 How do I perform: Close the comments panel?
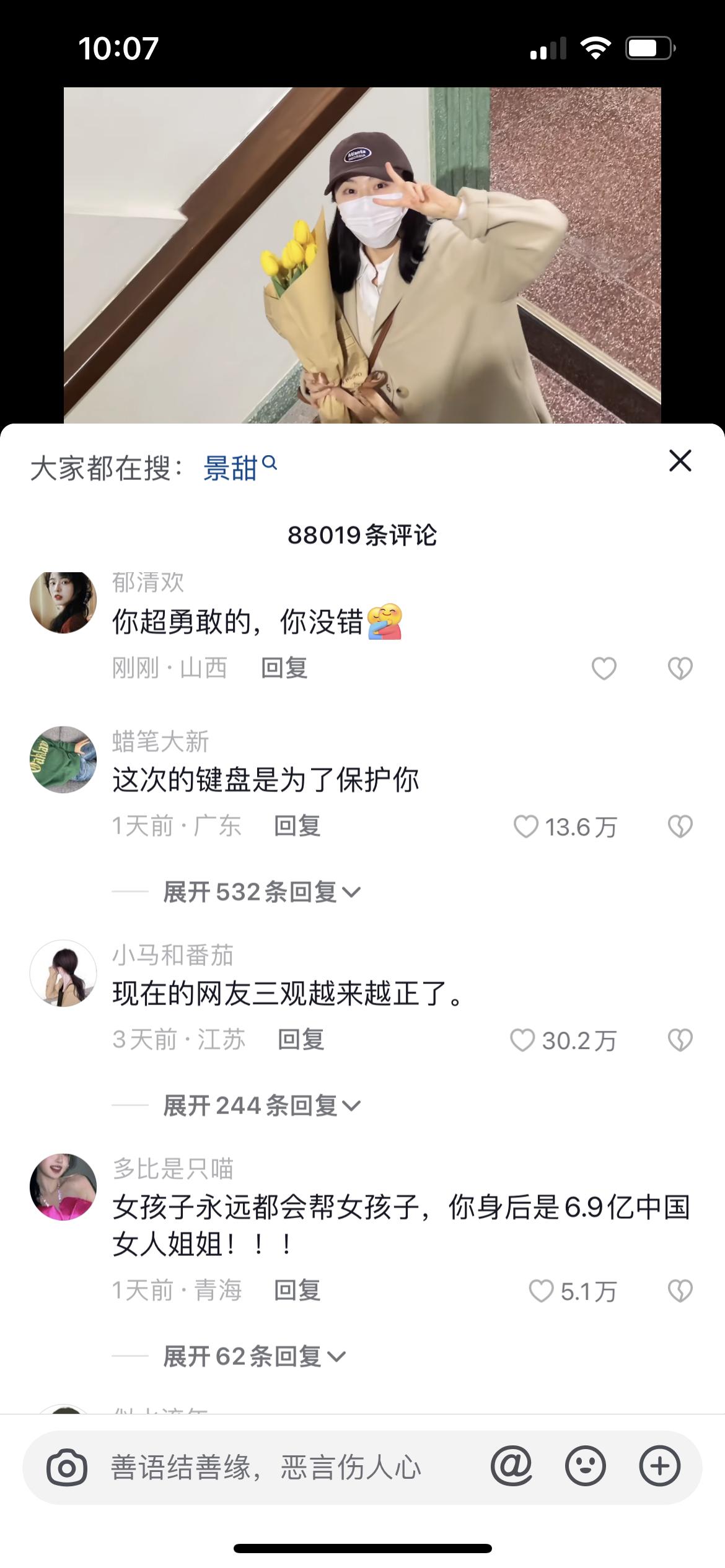(x=680, y=461)
